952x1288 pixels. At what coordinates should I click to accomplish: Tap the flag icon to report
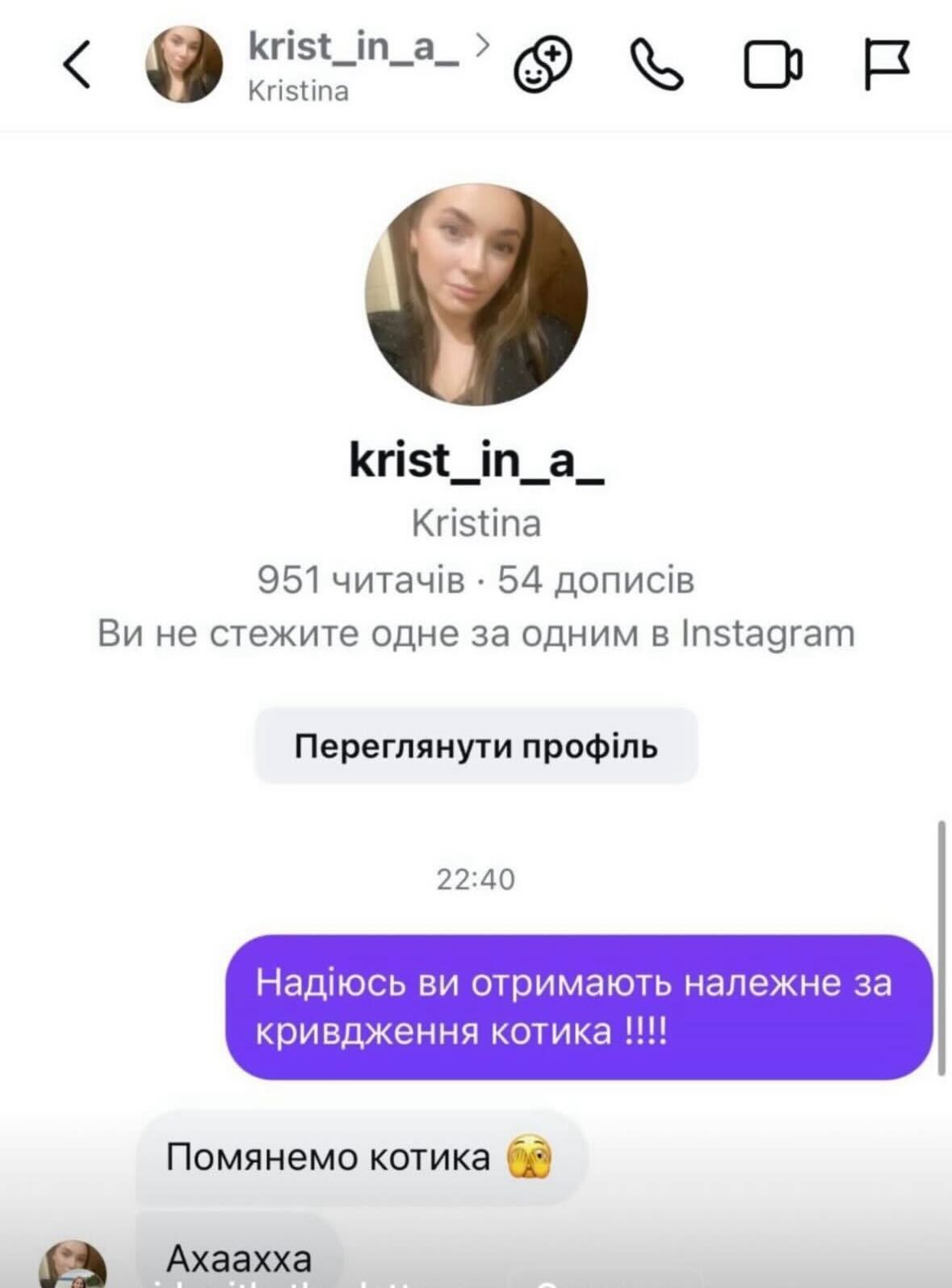click(886, 63)
